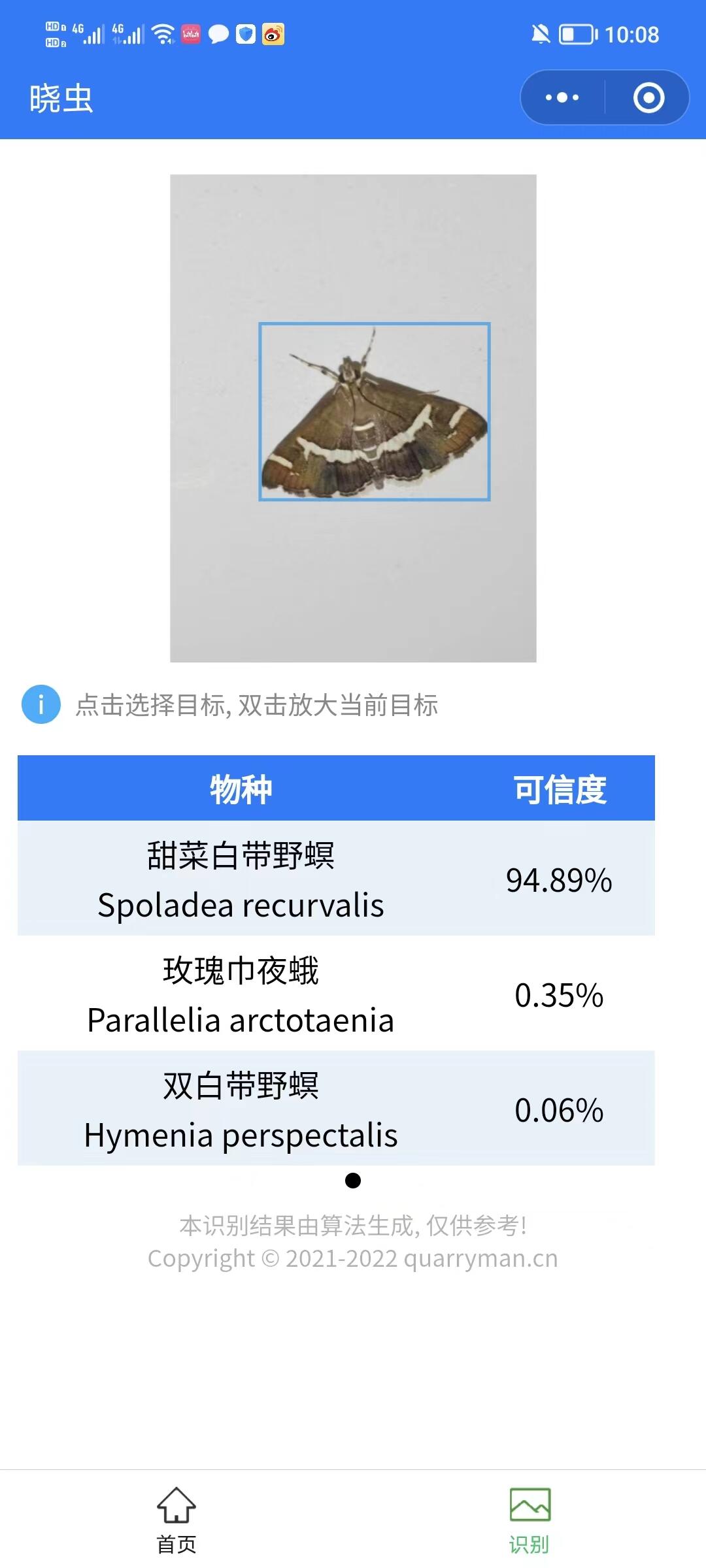
Task: Close the mini program with the circle icon
Action: pos(648,98)
